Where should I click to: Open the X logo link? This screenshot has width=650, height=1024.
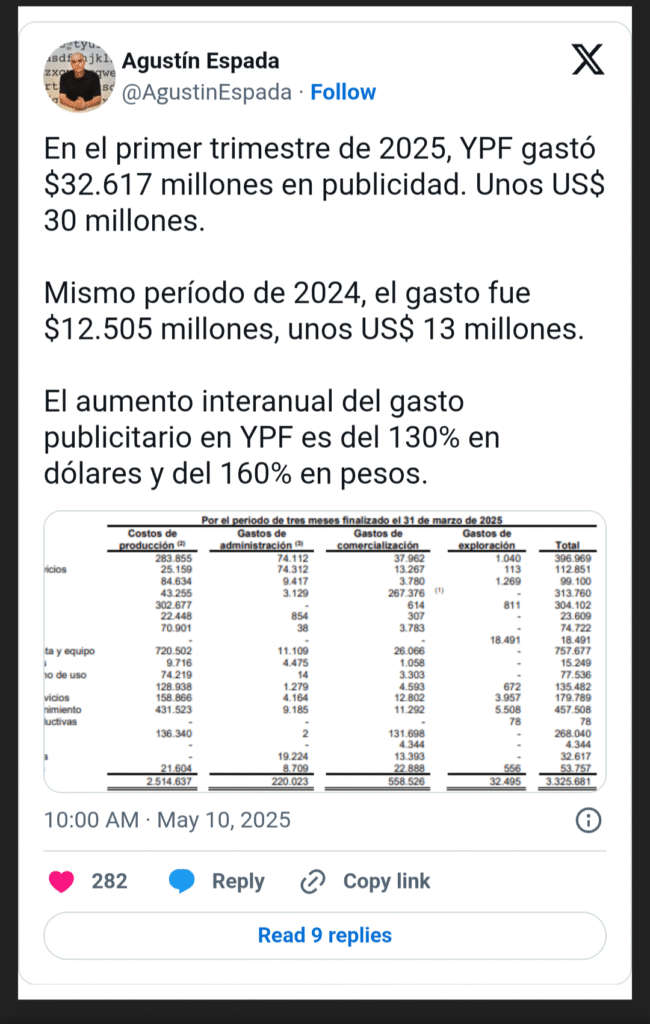pyautogui.click(x=588, y=59)
